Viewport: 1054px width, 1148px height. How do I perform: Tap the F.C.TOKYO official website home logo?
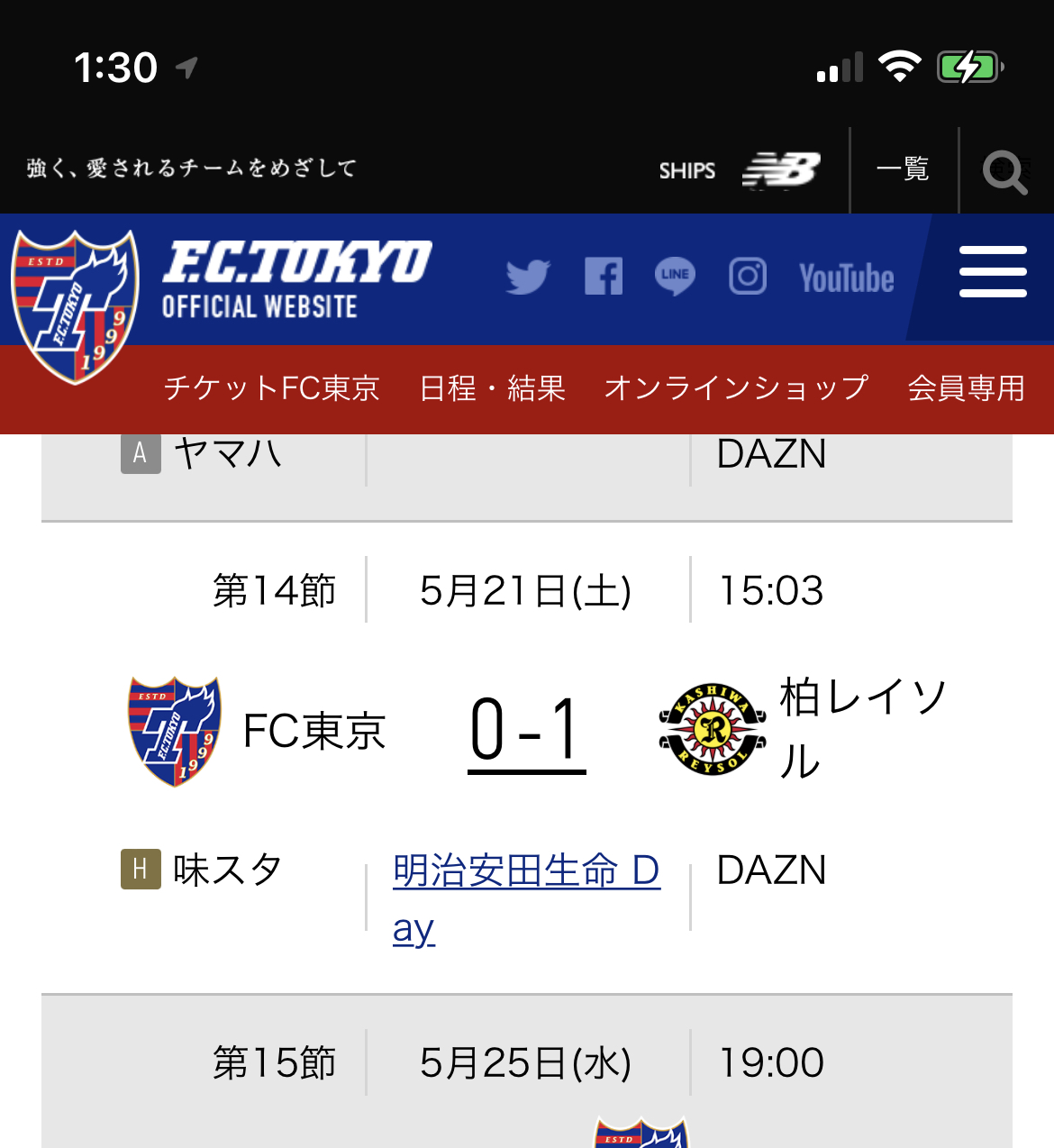point(296,279)
